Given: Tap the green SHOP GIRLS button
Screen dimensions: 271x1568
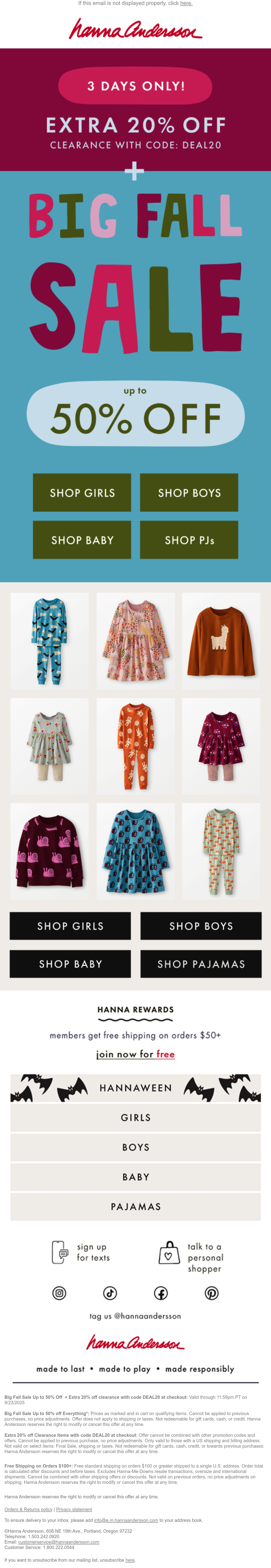Looking at the screenshot, I should [x=82, y=492].
